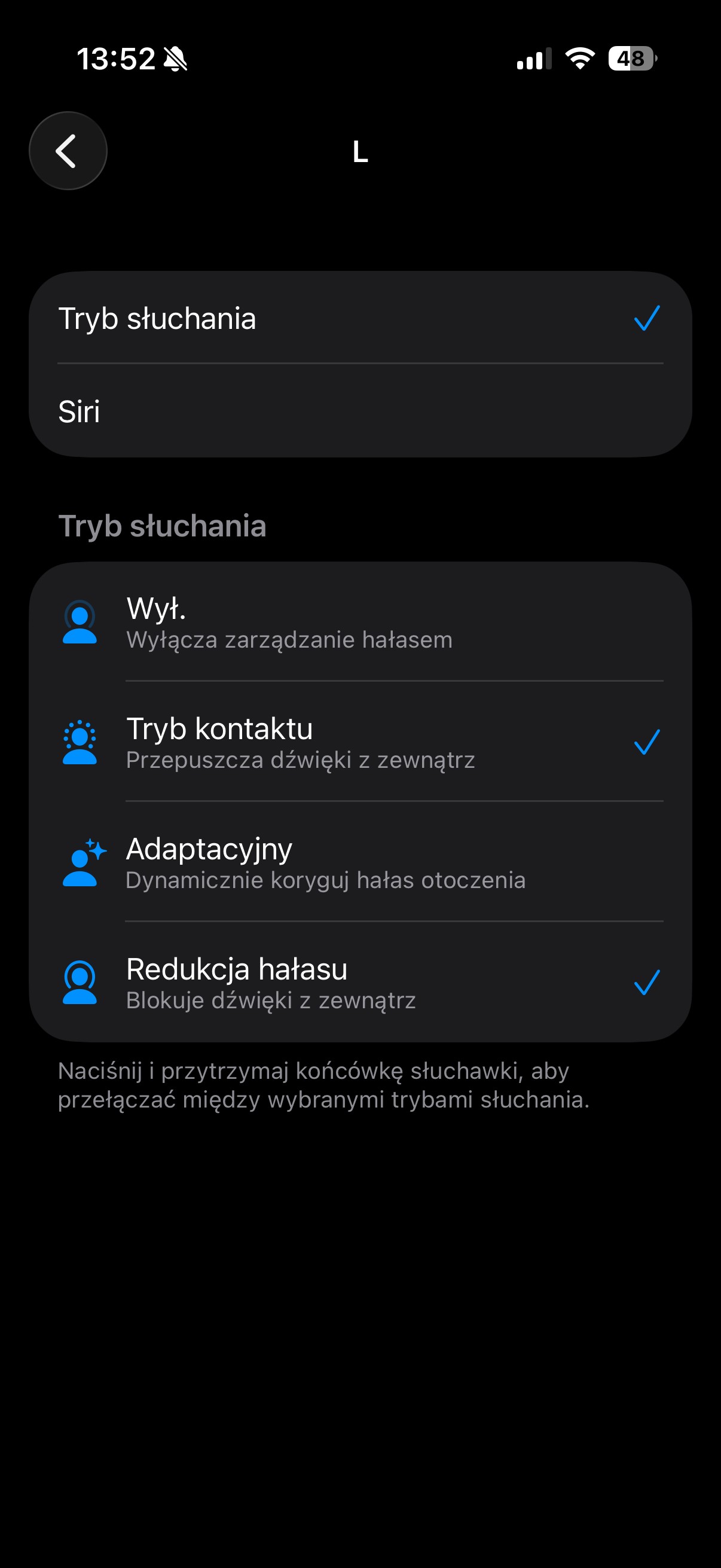Select Tryb słuchania as the press action
Screen dimensions: 721x1568
(359, 318)
